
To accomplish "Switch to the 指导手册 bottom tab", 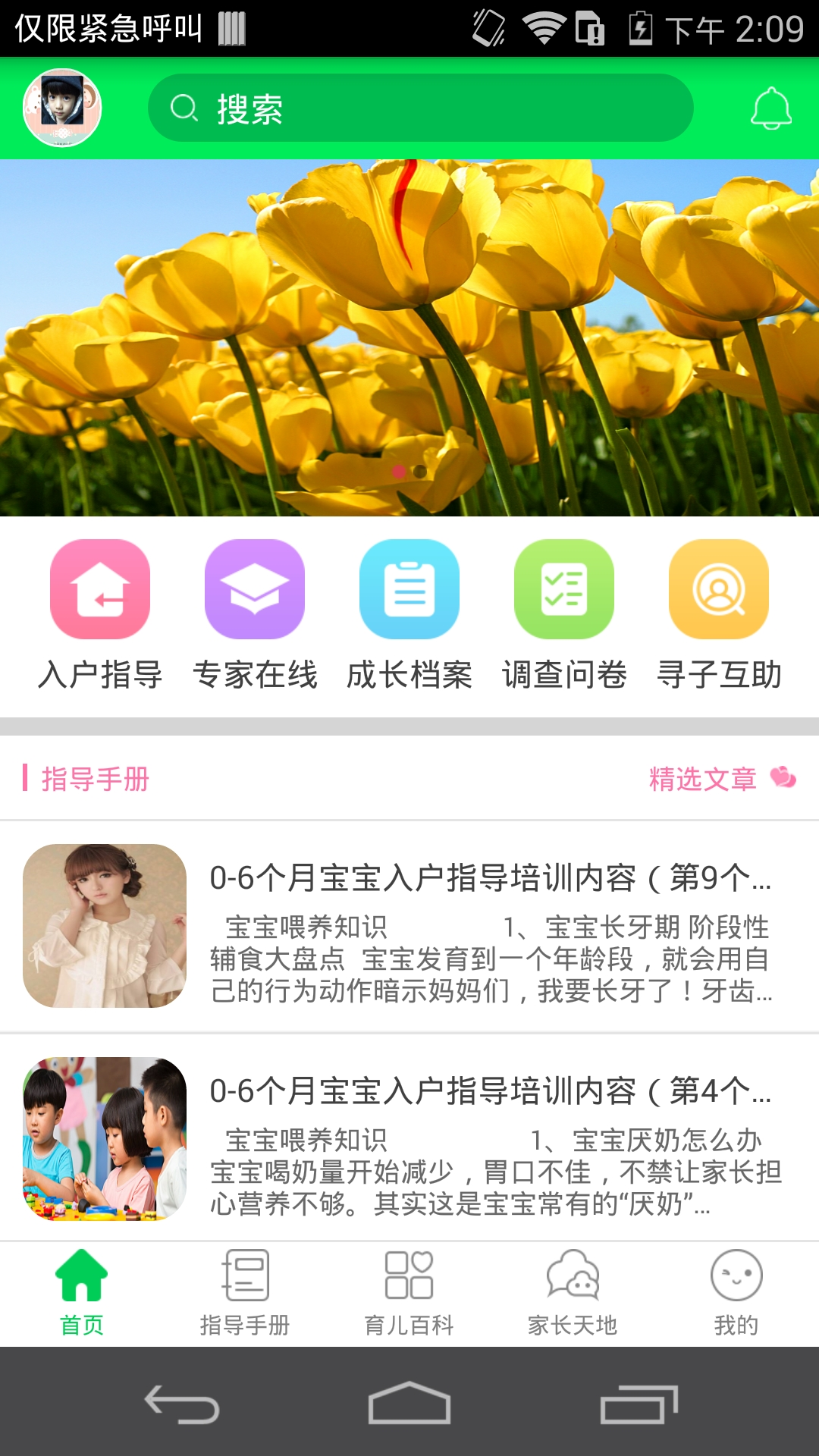I will (x=245, y=1294).
